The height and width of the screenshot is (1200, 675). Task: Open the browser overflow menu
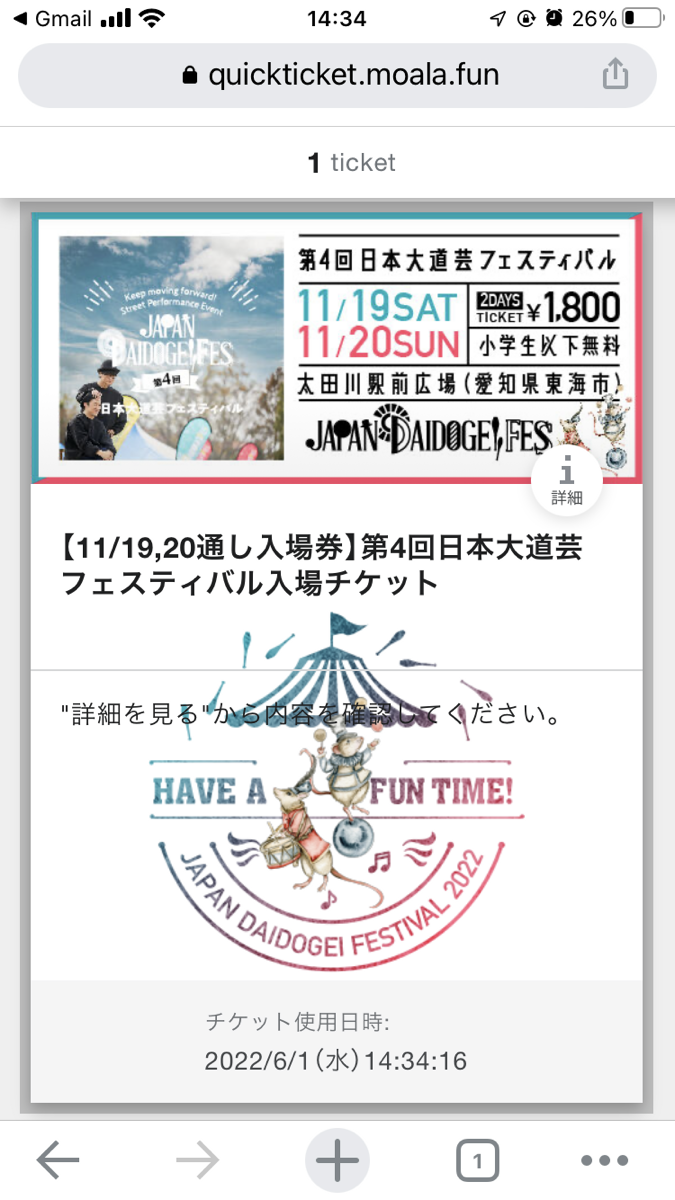(x=603, y=1161)
